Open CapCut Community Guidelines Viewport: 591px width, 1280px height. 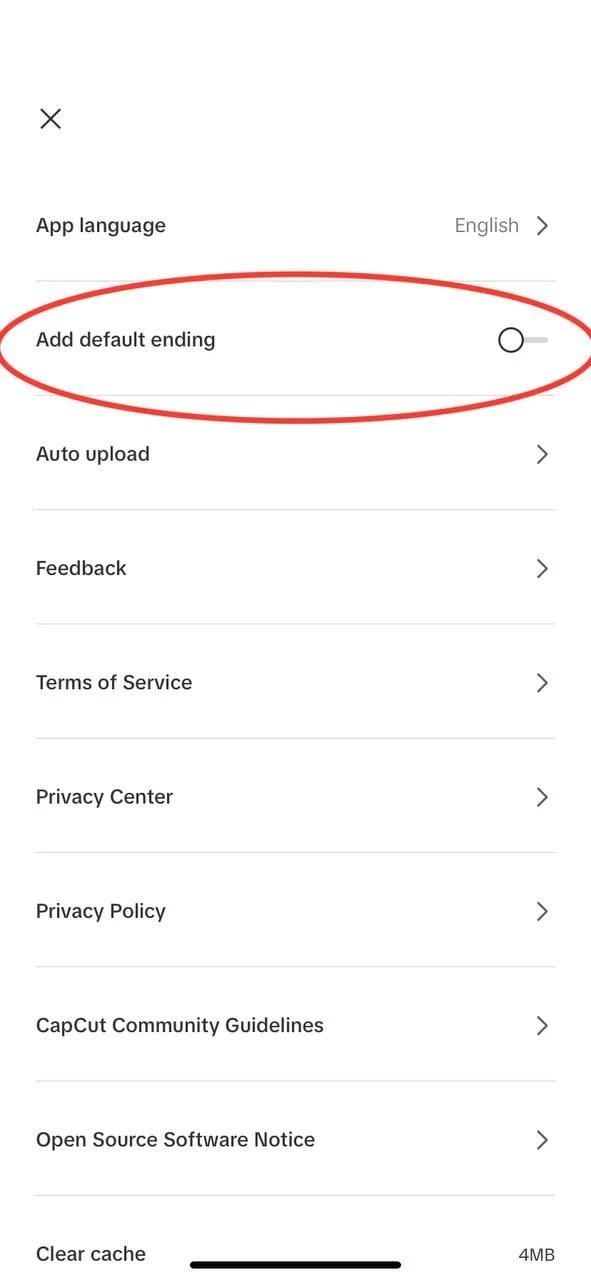(295, 1025)
